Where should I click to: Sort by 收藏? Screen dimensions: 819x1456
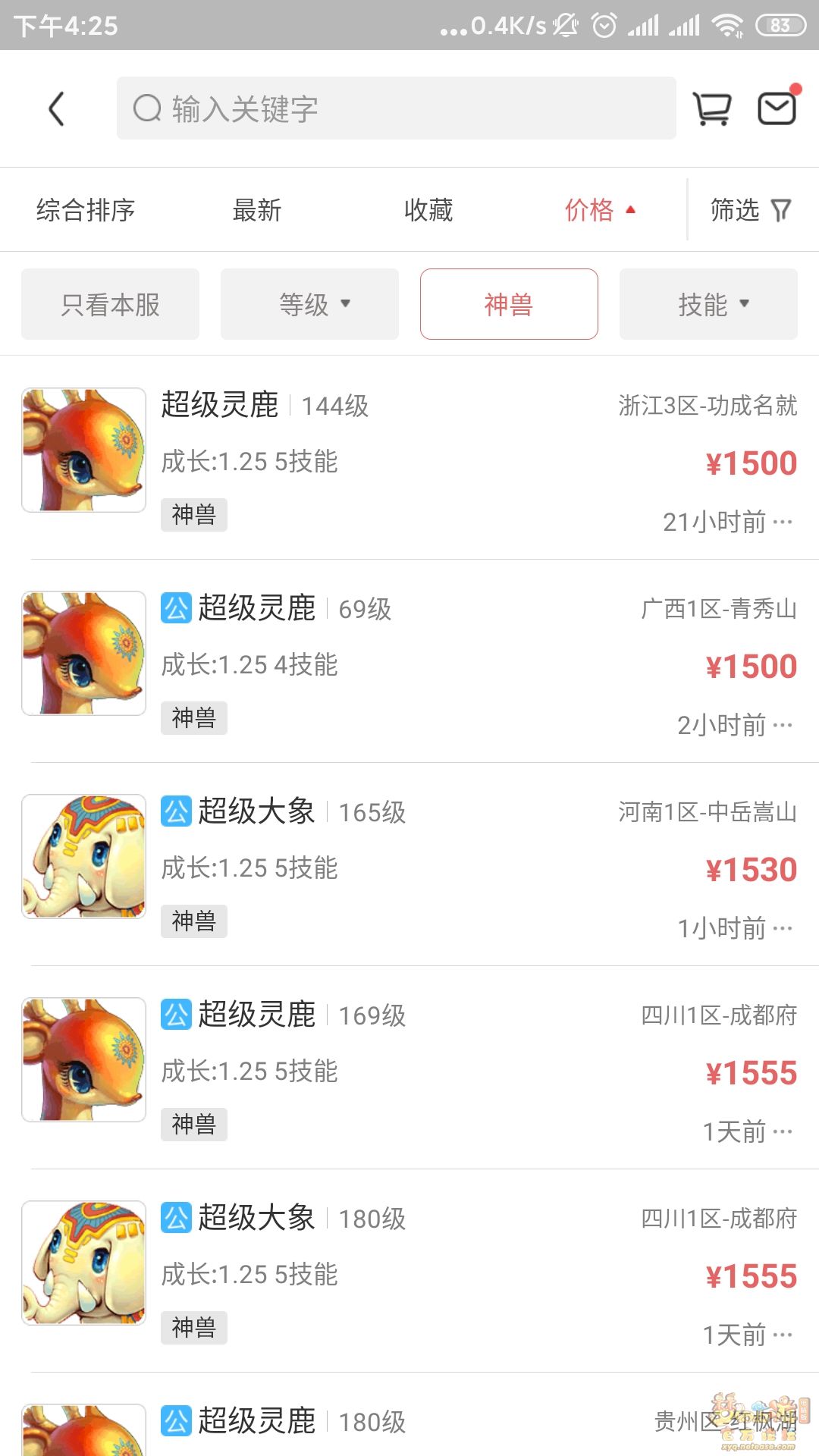pos(428,210)
